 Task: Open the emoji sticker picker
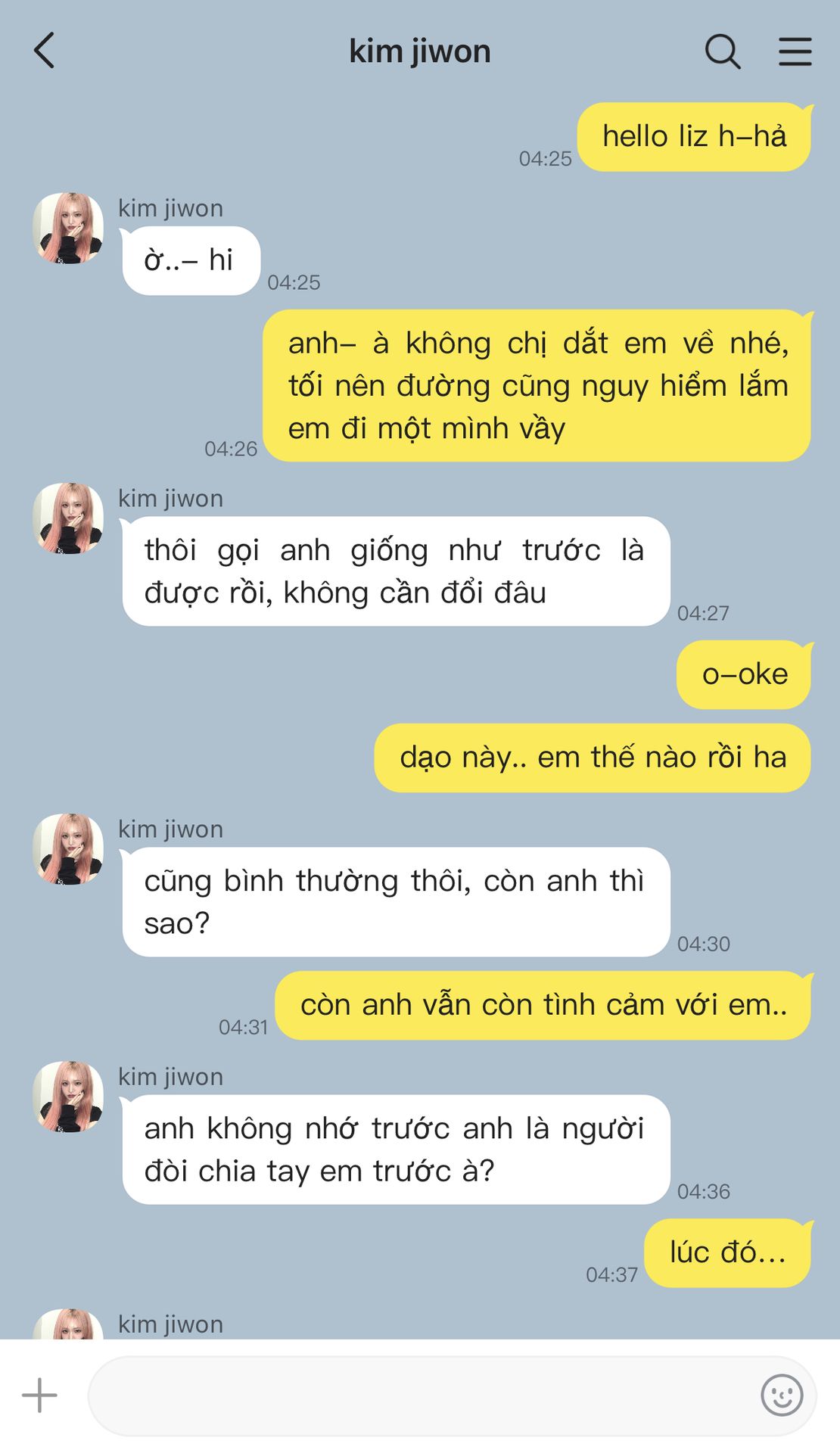pos(782,1395)
